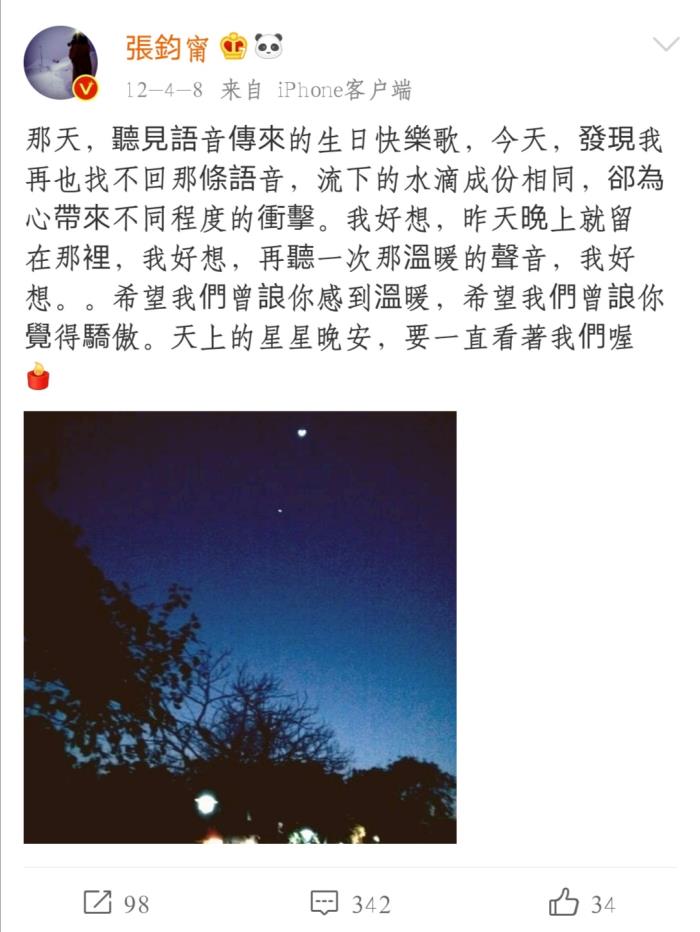Tap the username 張鈞甯
Screen dimensions: 700x932
[x=167, y=45]
